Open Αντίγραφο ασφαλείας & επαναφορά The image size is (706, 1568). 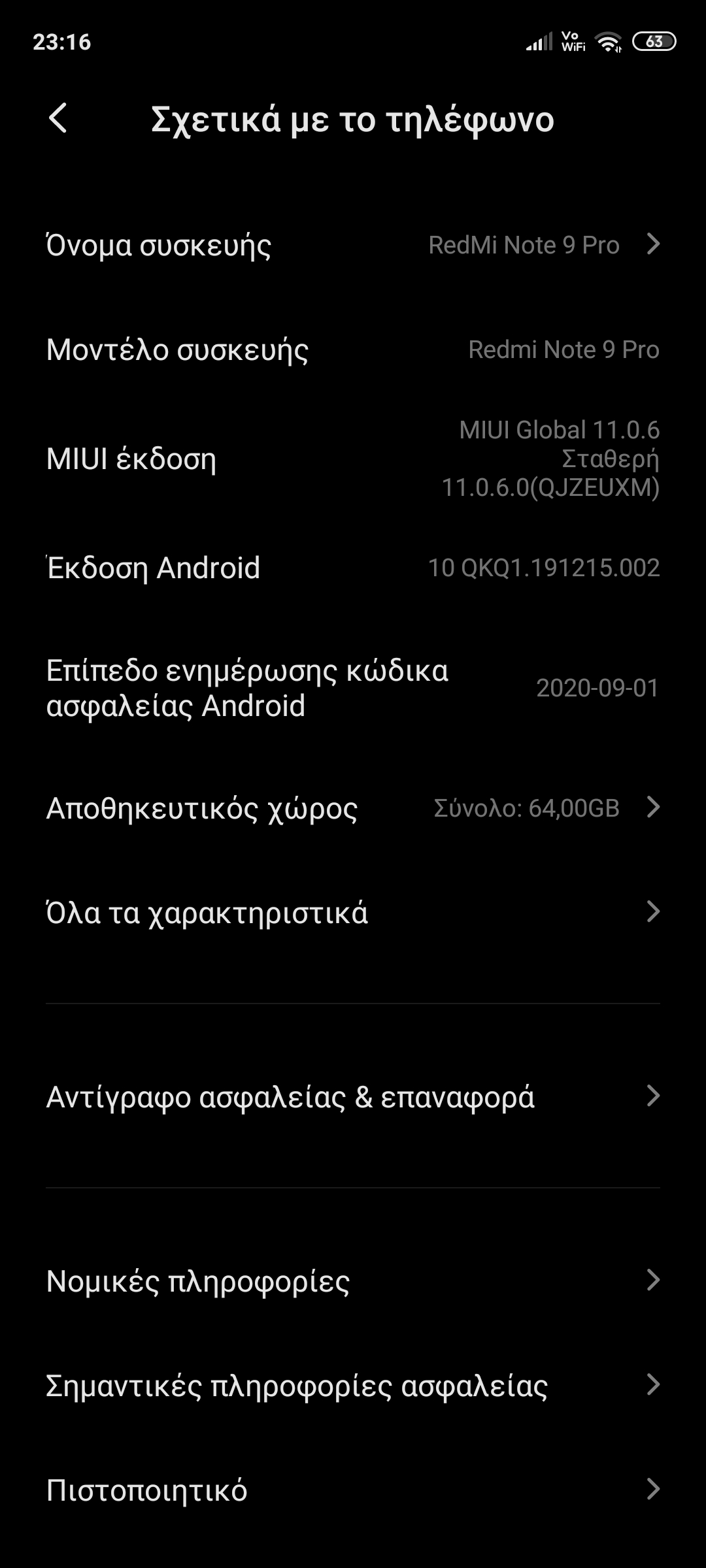coord(353,1096)
